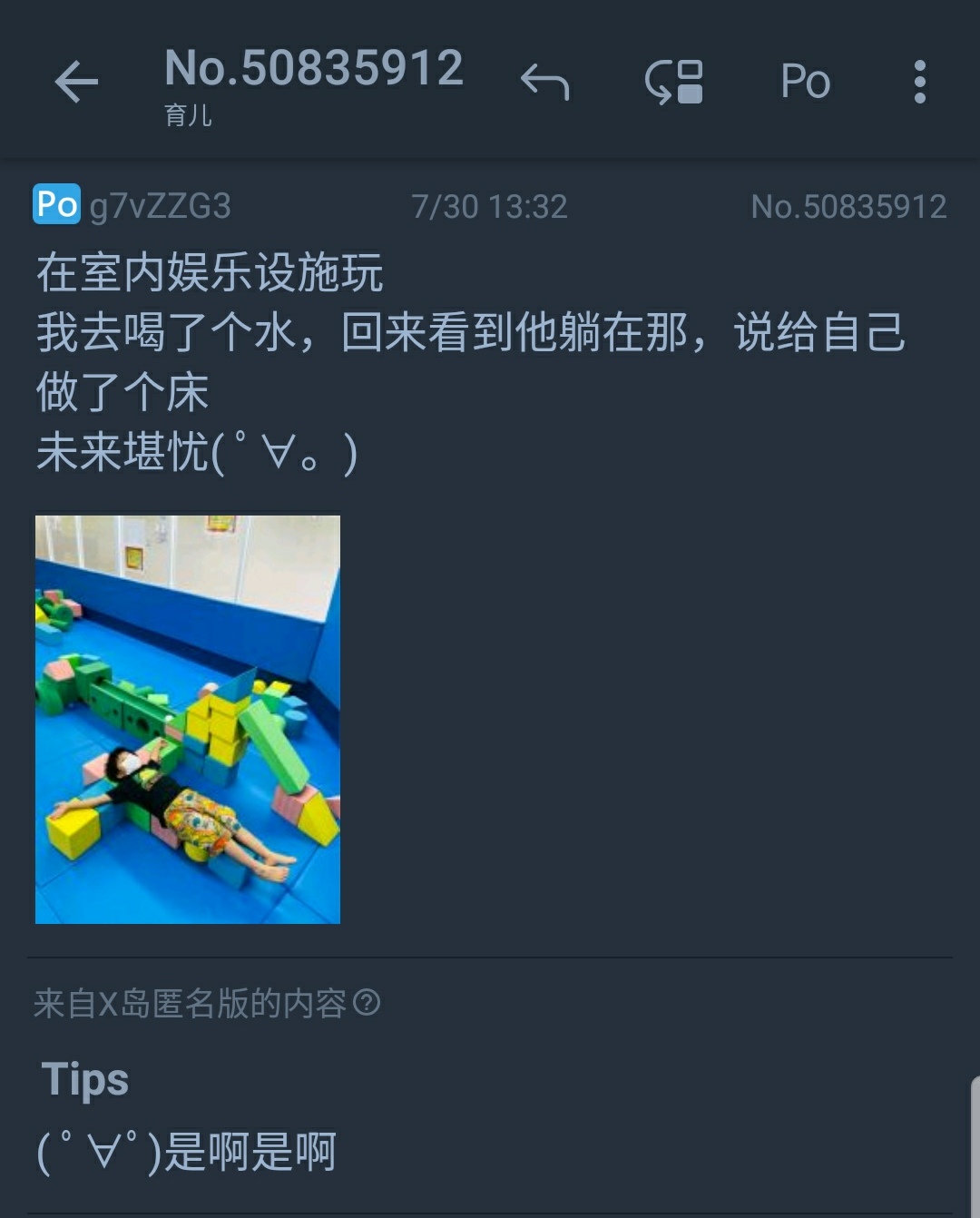Tap the help icon beside 来自X岛匿名版的内容

coord(367,1003)
